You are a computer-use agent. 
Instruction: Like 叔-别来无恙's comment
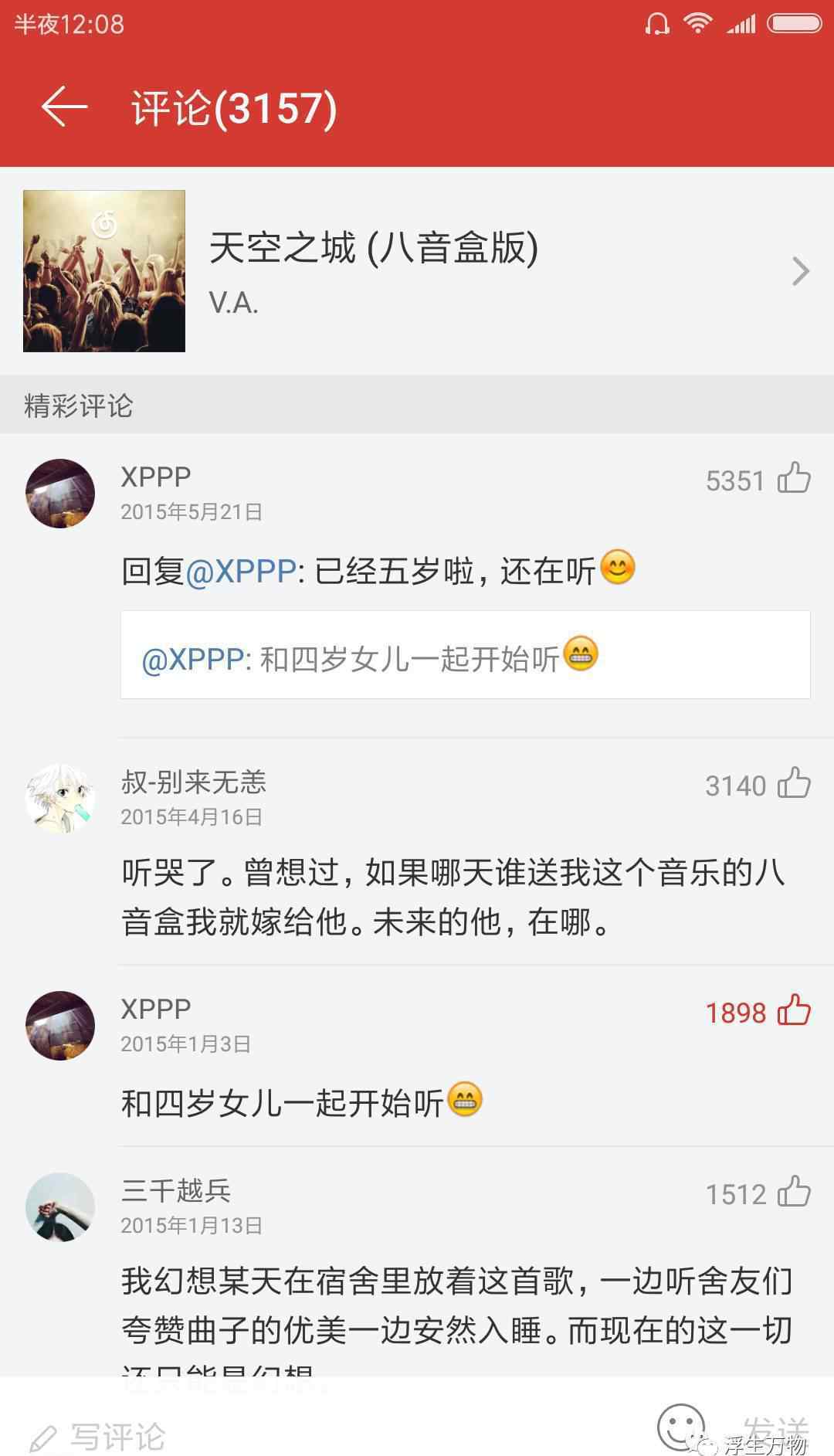click(794, 784)
